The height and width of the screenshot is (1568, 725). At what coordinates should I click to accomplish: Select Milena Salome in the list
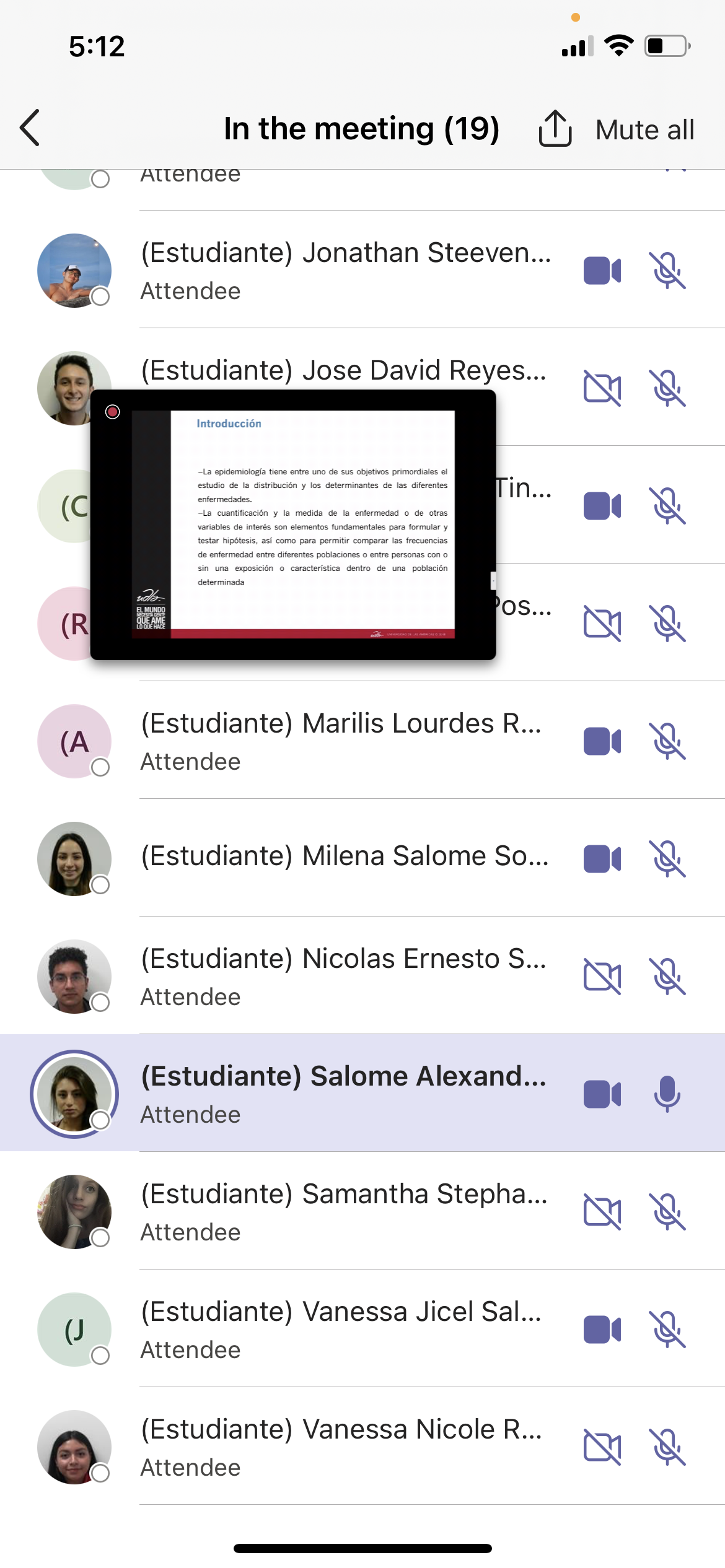(345, 857)
